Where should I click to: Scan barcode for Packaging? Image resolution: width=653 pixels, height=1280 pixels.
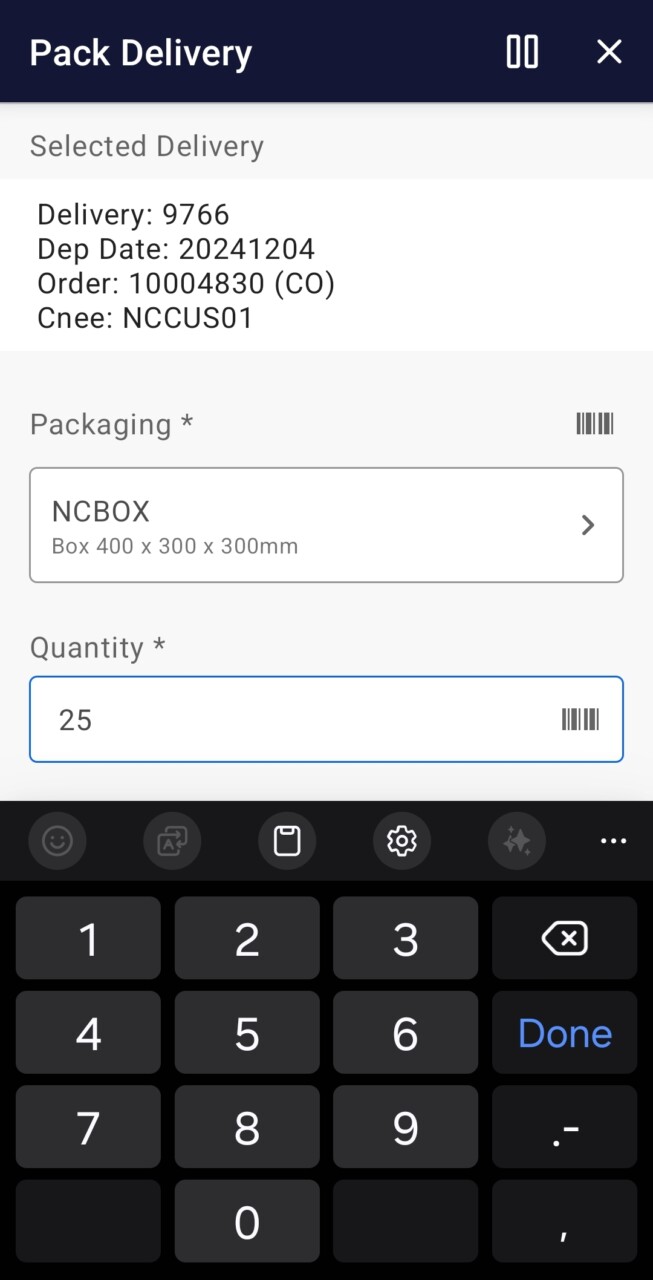594,424
